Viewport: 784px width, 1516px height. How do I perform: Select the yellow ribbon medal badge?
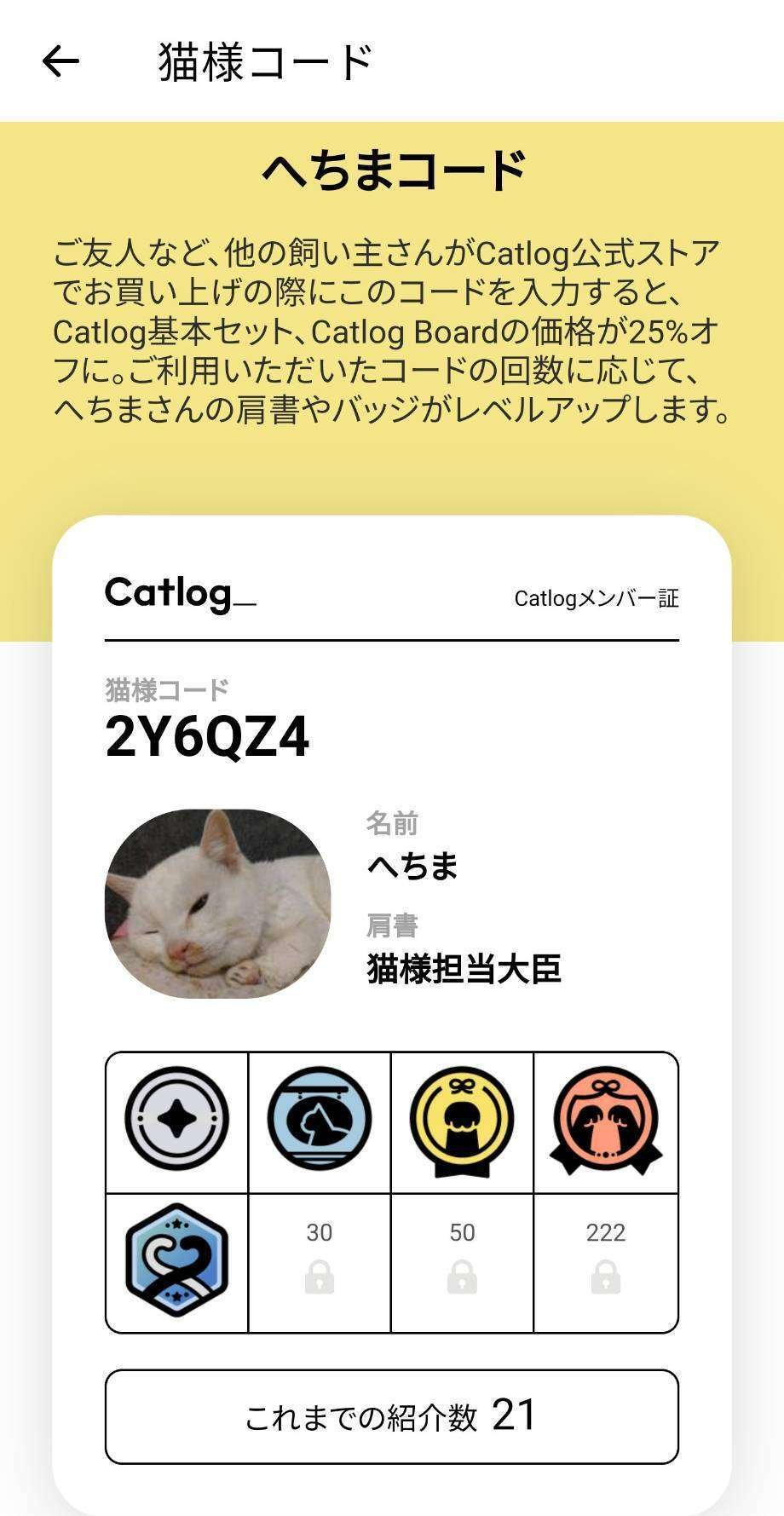[x=462, y=1121]
